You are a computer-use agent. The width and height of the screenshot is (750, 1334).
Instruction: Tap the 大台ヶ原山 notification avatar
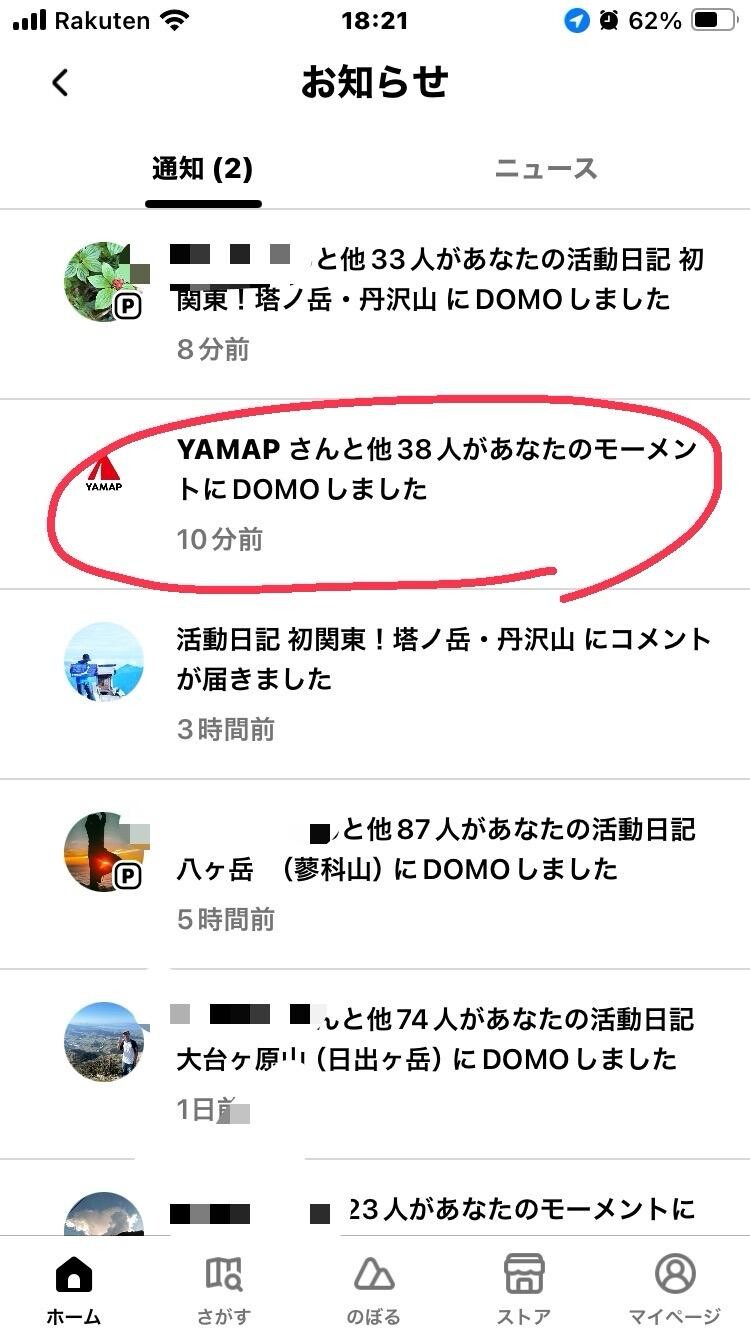tap(103, 1042)
